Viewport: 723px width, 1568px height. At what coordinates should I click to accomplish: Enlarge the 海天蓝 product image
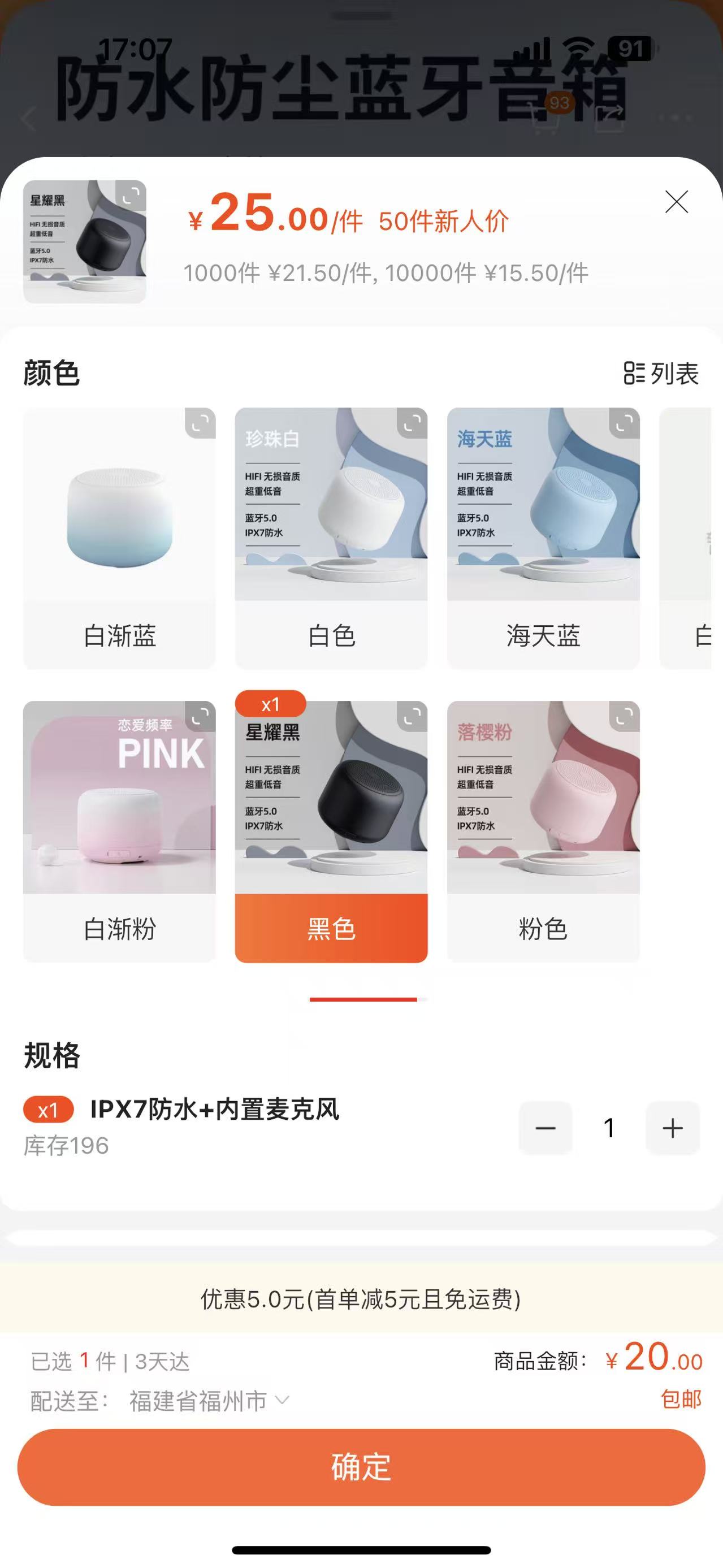click(625, 423)
